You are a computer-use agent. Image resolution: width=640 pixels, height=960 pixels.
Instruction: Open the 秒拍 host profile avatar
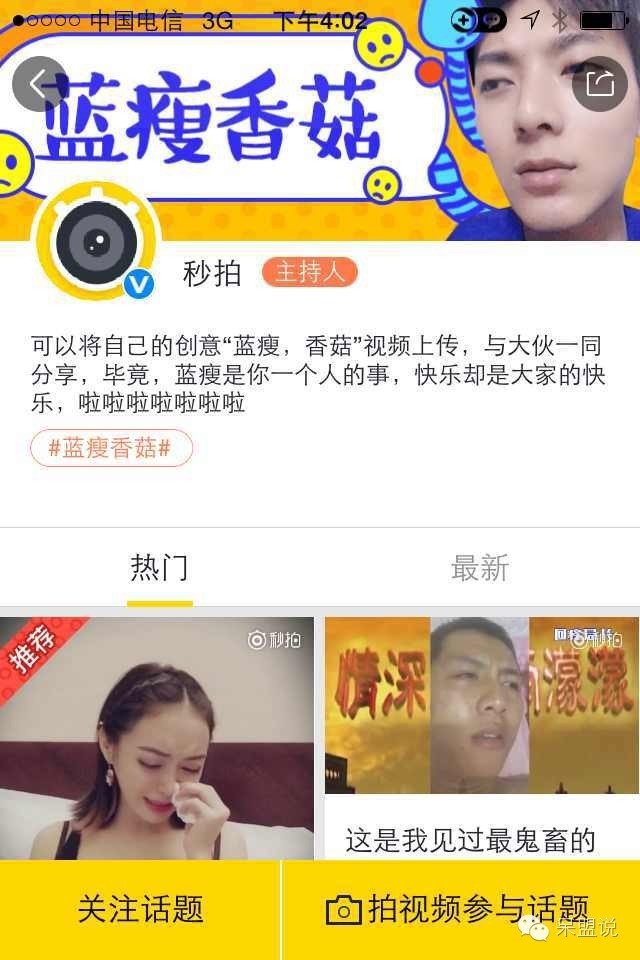tap(96, 241)
